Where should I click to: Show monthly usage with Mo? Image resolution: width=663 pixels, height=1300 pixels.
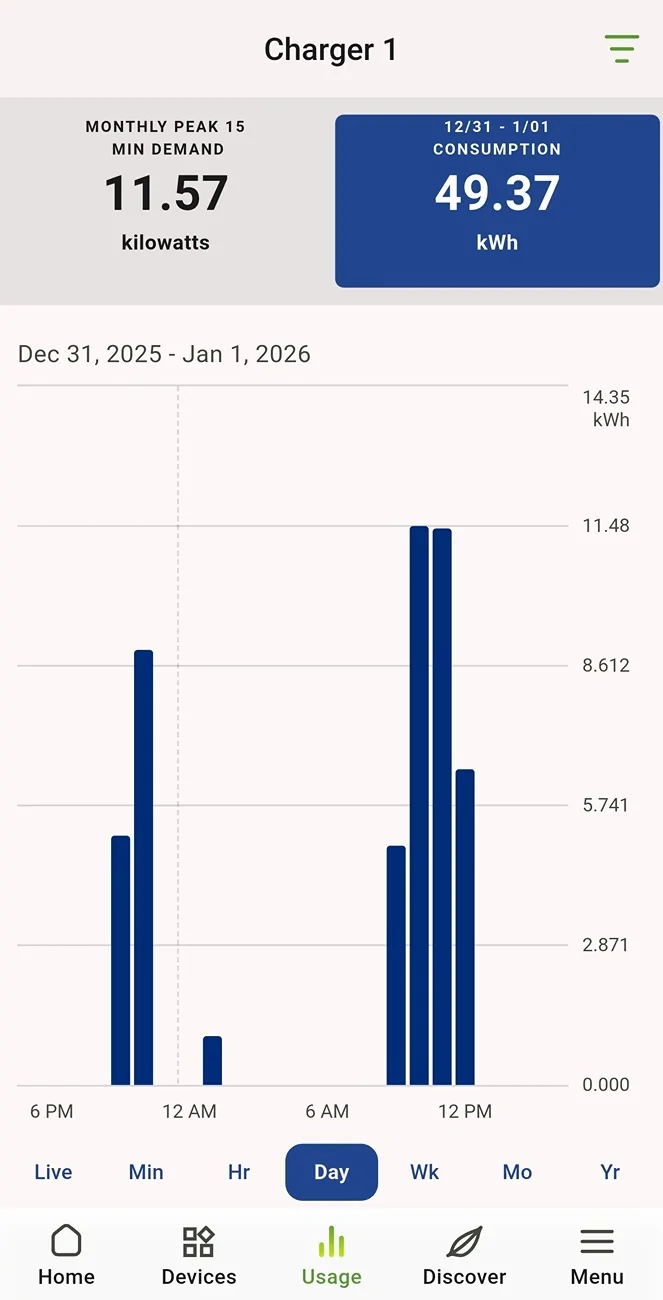click(517, 1172)
